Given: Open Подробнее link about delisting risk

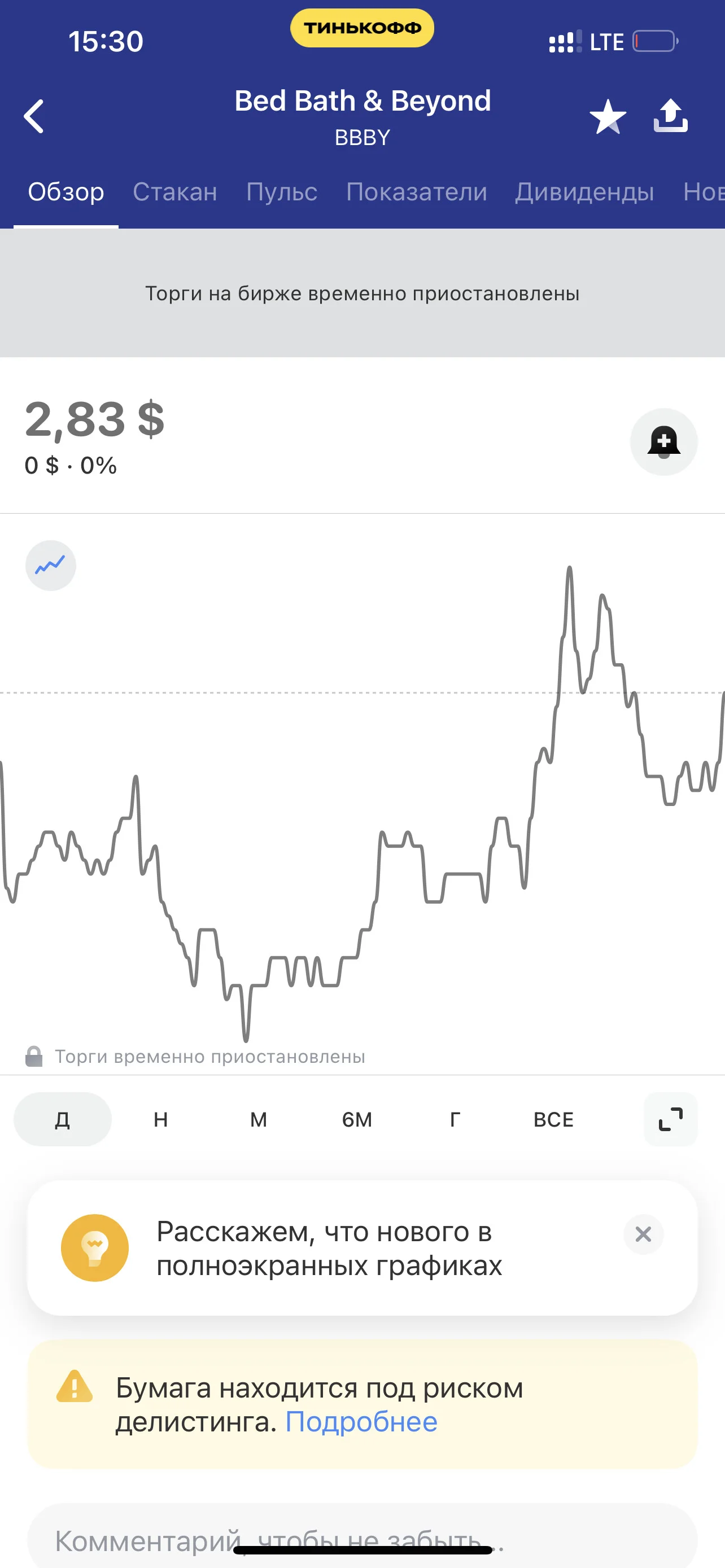Looking at the screenshot, I should (x=361, y=1422).
